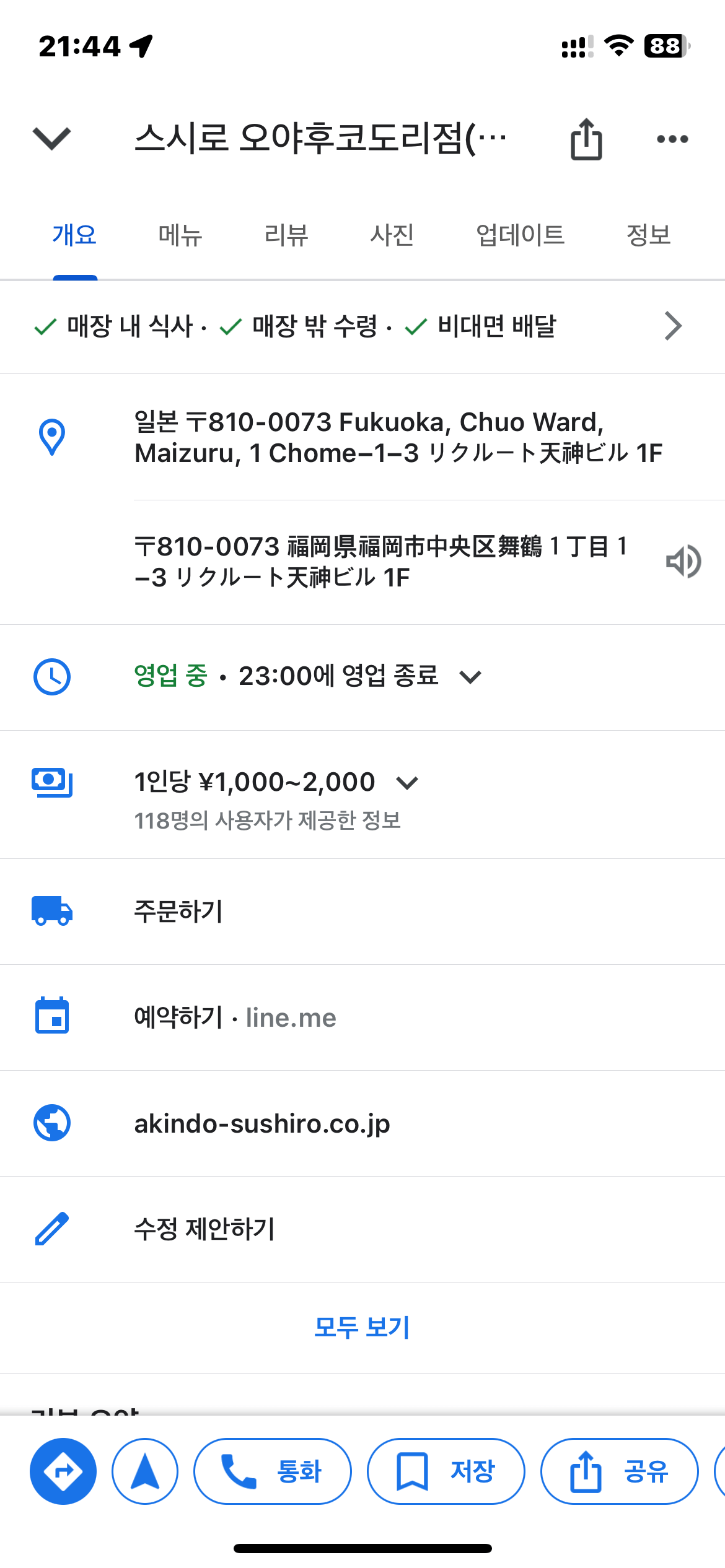Tap the delivery truck icon next to 주문하기

52,911
